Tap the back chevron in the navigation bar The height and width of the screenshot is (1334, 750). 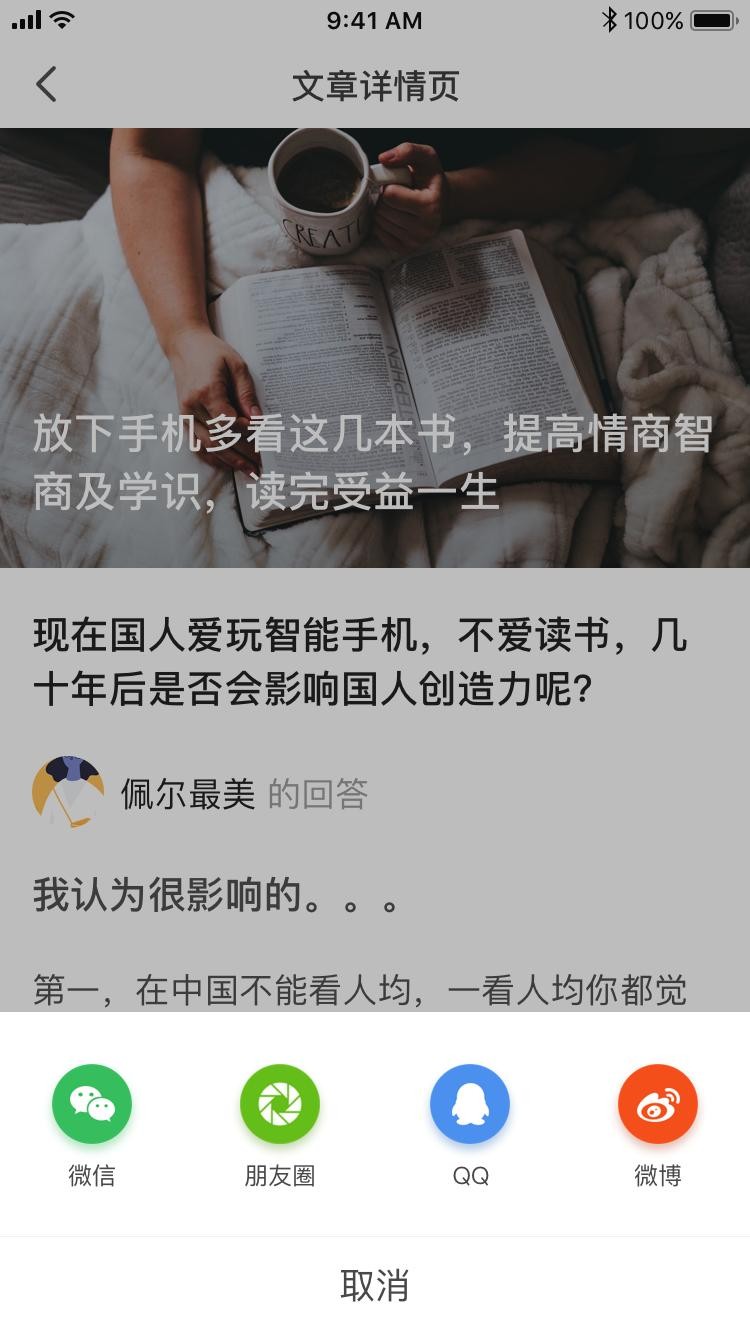pyautogui.click(x=45, y=86)
